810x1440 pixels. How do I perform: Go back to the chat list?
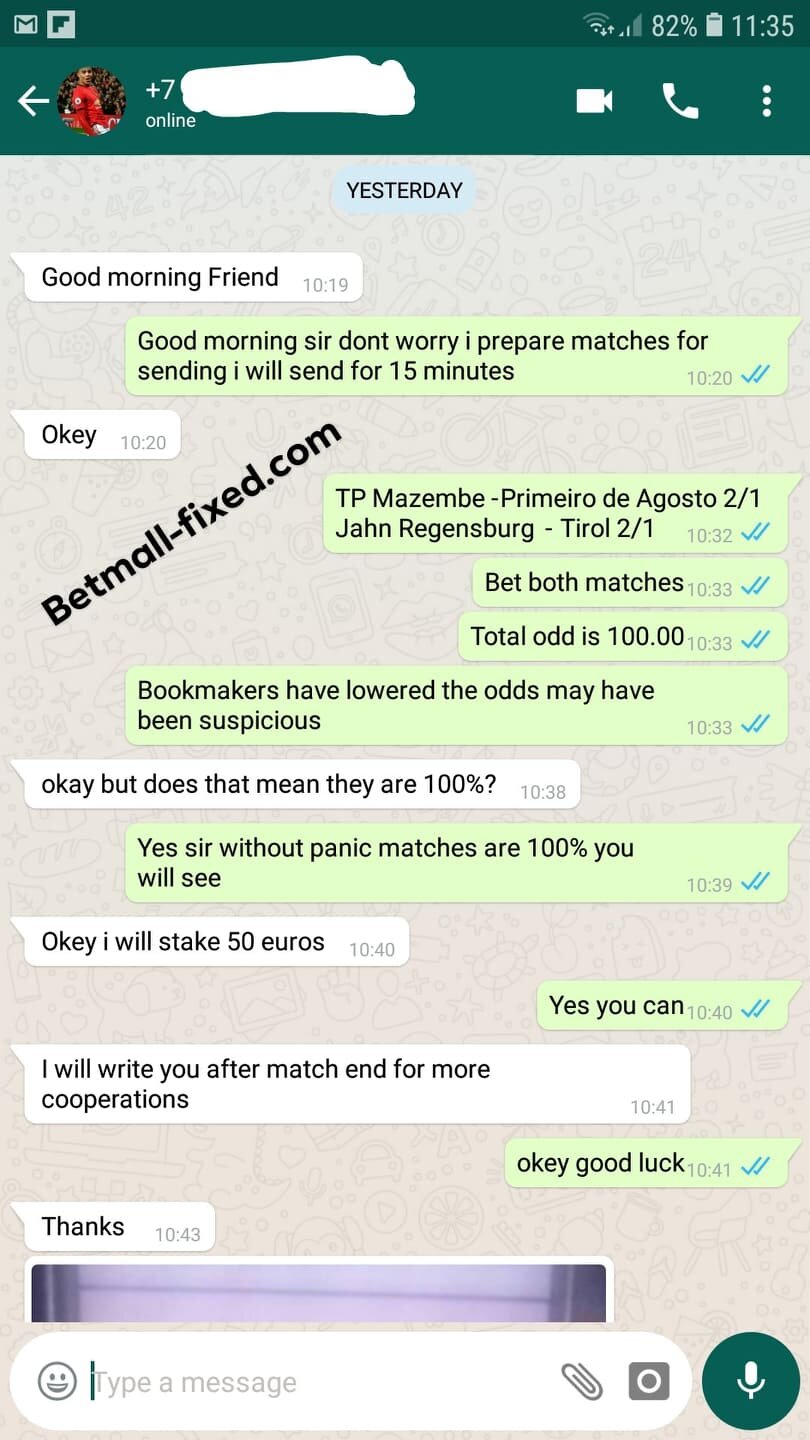pos(32,101)
